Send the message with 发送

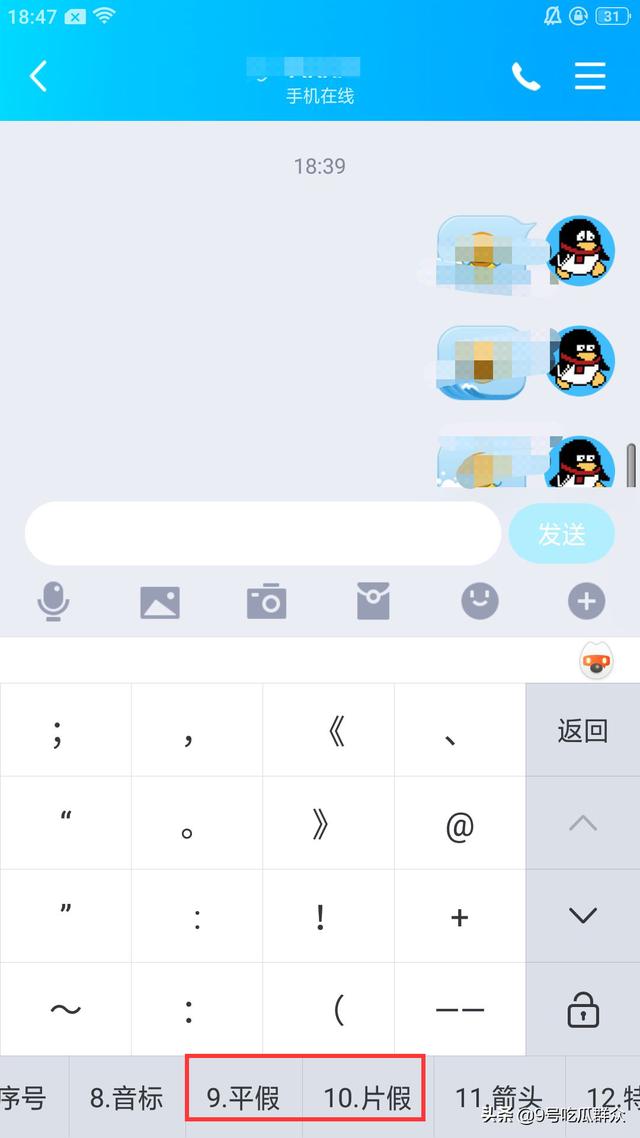click(x=561, y=534)
